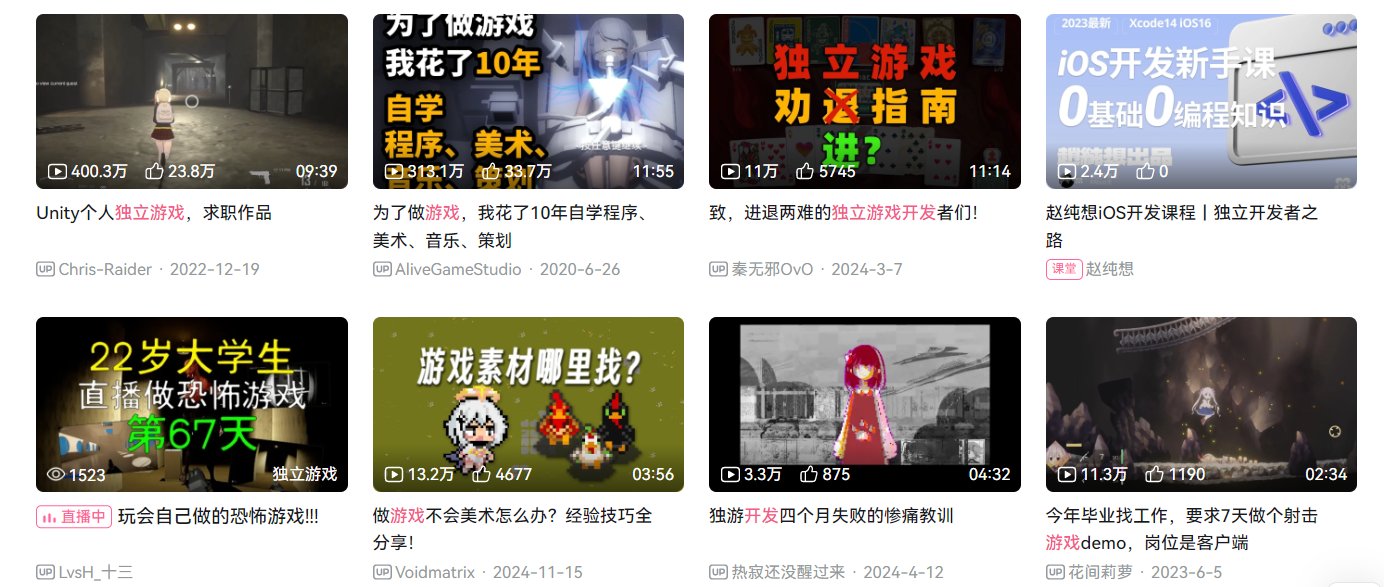Play the 游戏素材哪里找 video
Screen dimensions: 1384x587
pos(528,404)
